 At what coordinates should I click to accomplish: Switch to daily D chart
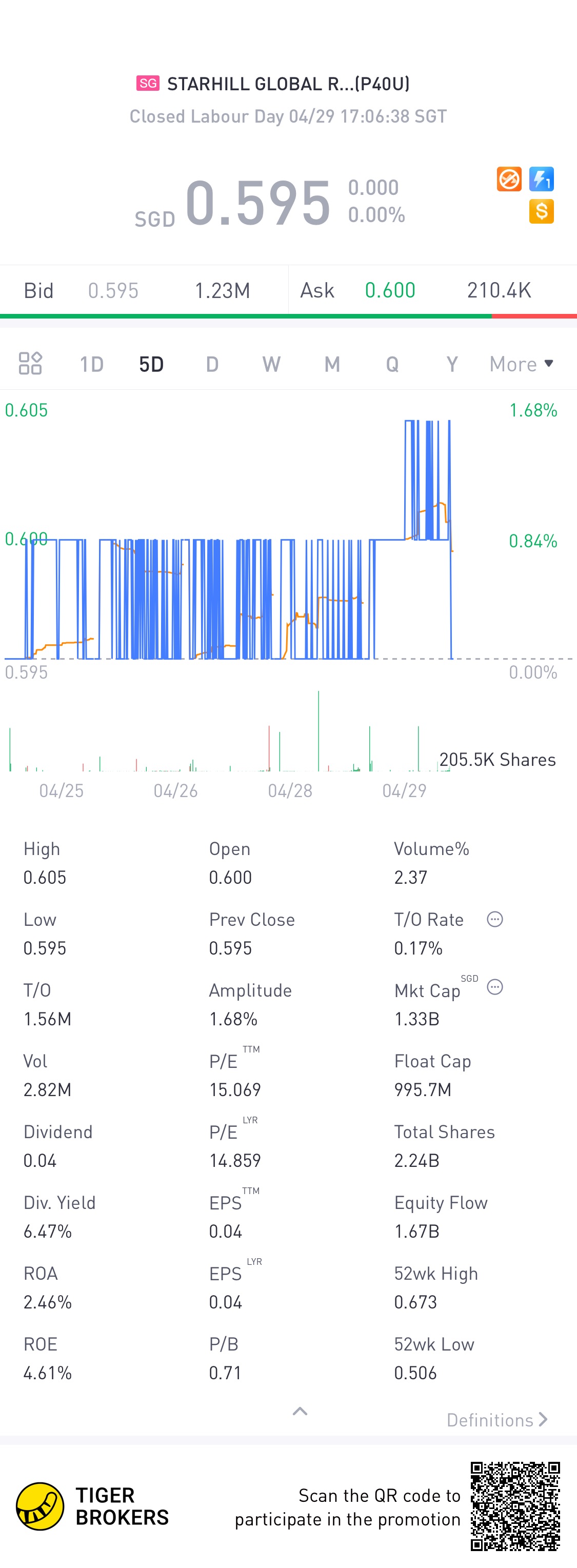tap(212, 364)
